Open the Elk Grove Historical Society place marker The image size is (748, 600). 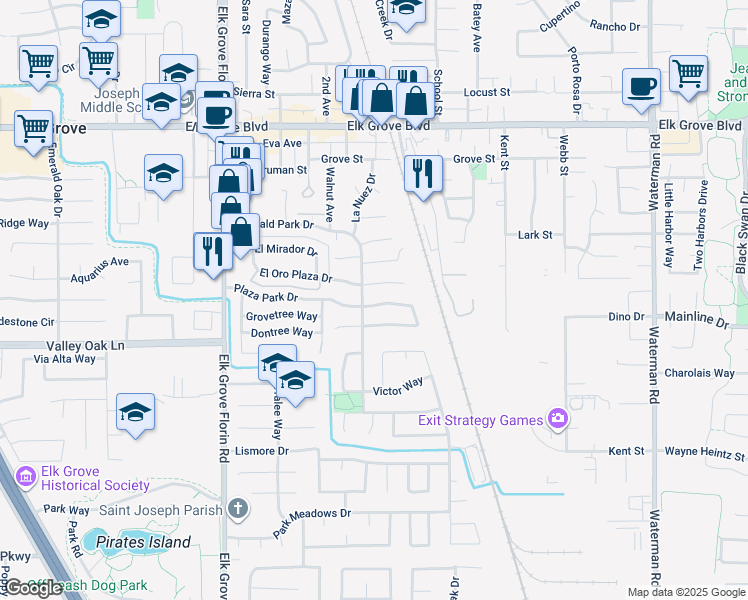(x=25, y=477)
